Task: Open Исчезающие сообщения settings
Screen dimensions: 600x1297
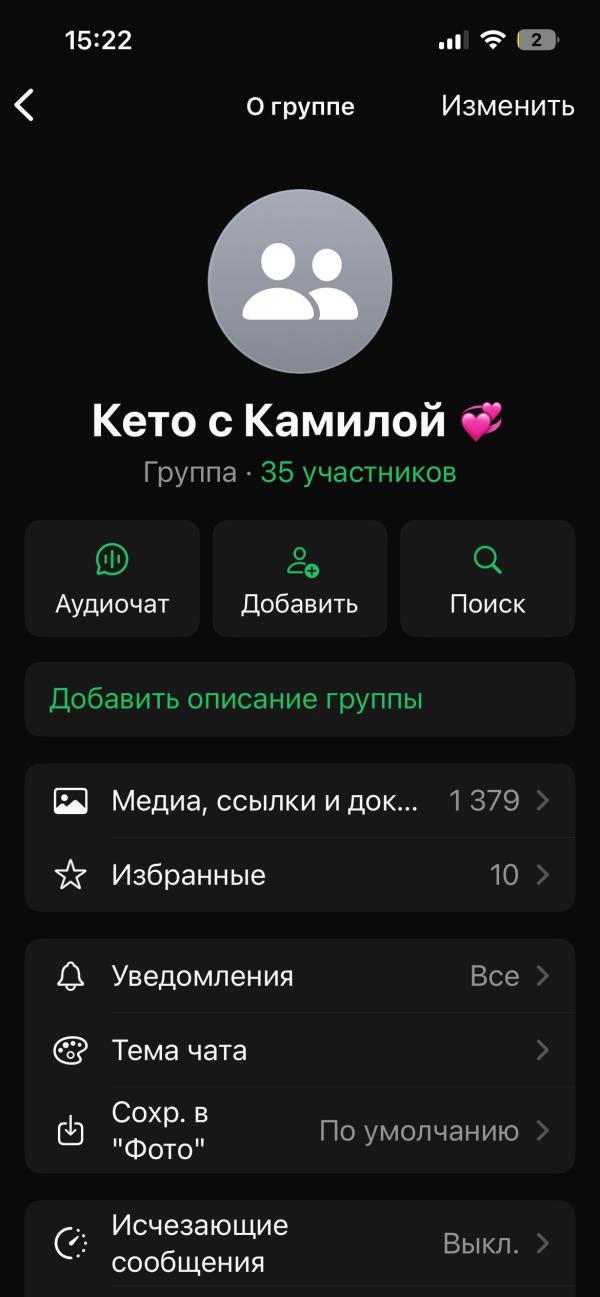Action: pos(300,1243)
